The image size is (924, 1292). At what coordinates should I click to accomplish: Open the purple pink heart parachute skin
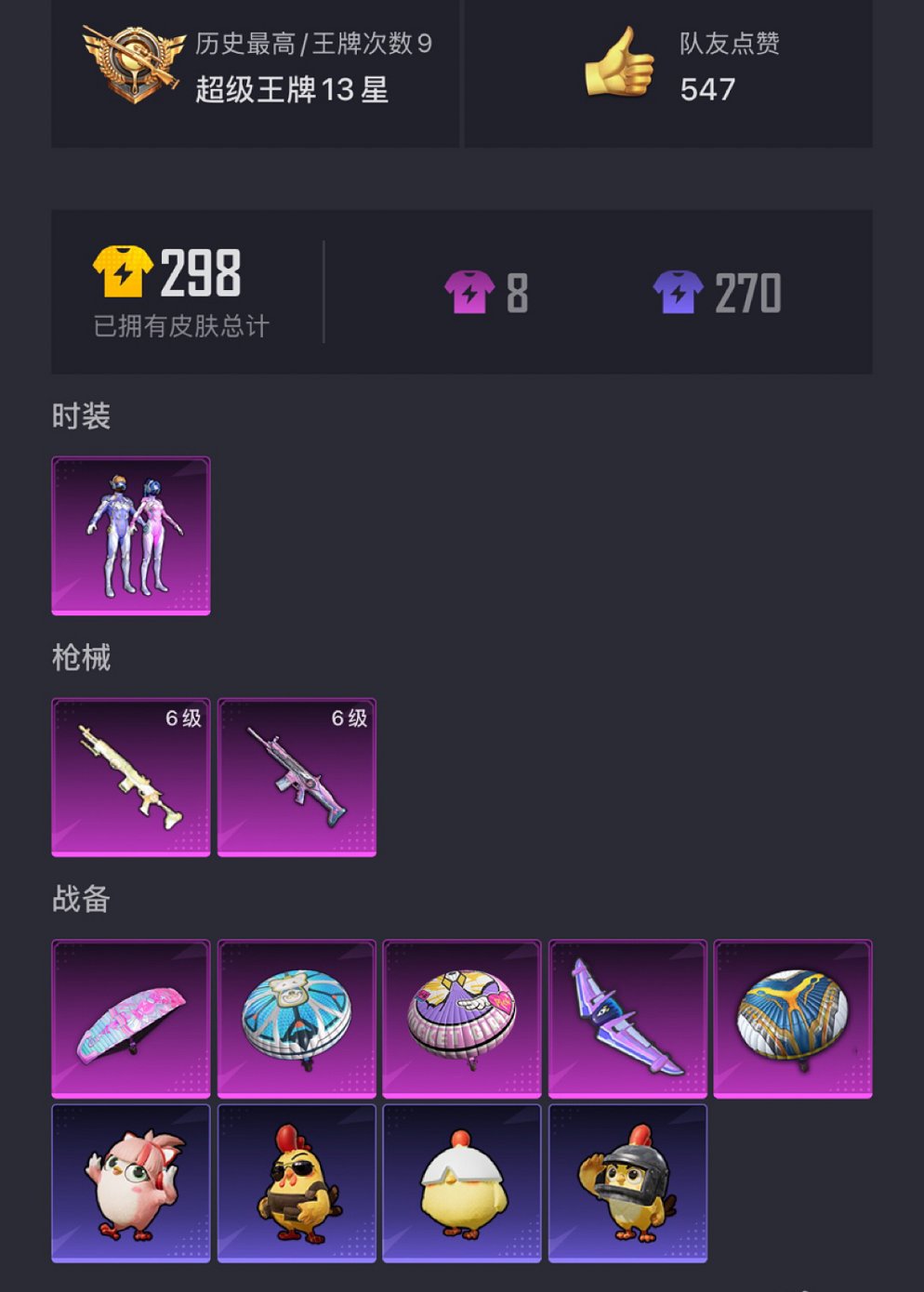coord(462,1019)
